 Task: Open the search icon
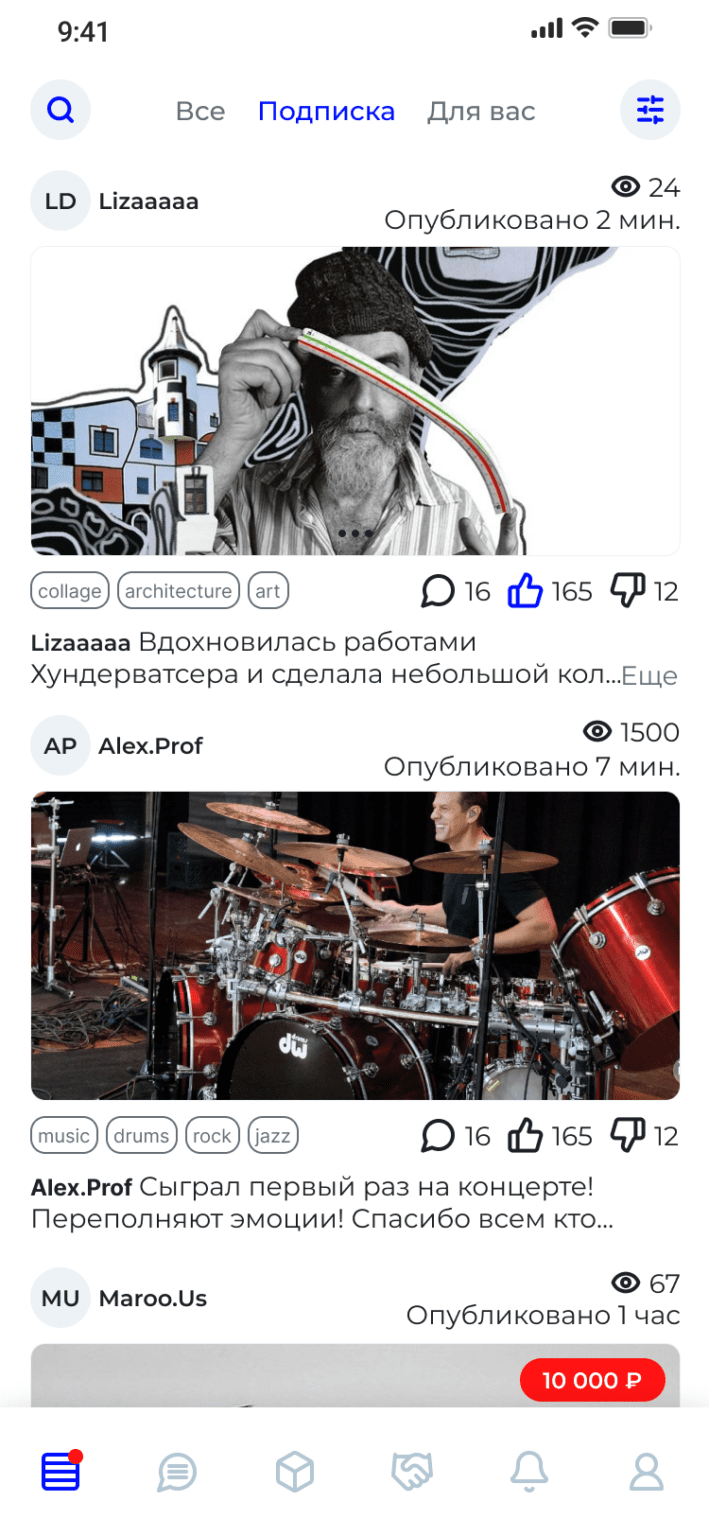[61, 109]
